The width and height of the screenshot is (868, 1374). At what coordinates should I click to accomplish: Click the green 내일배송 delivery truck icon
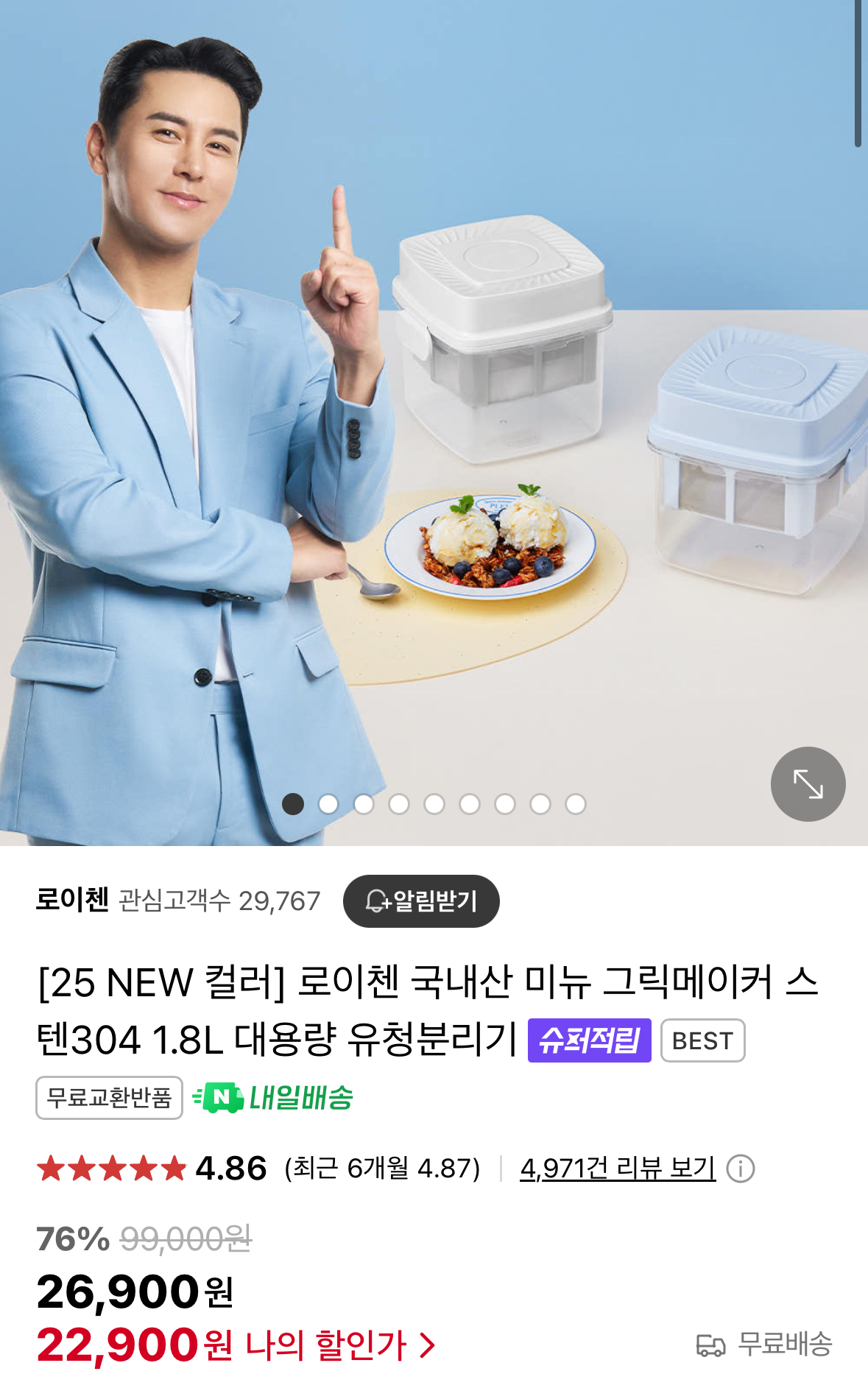coord(222,1099)
